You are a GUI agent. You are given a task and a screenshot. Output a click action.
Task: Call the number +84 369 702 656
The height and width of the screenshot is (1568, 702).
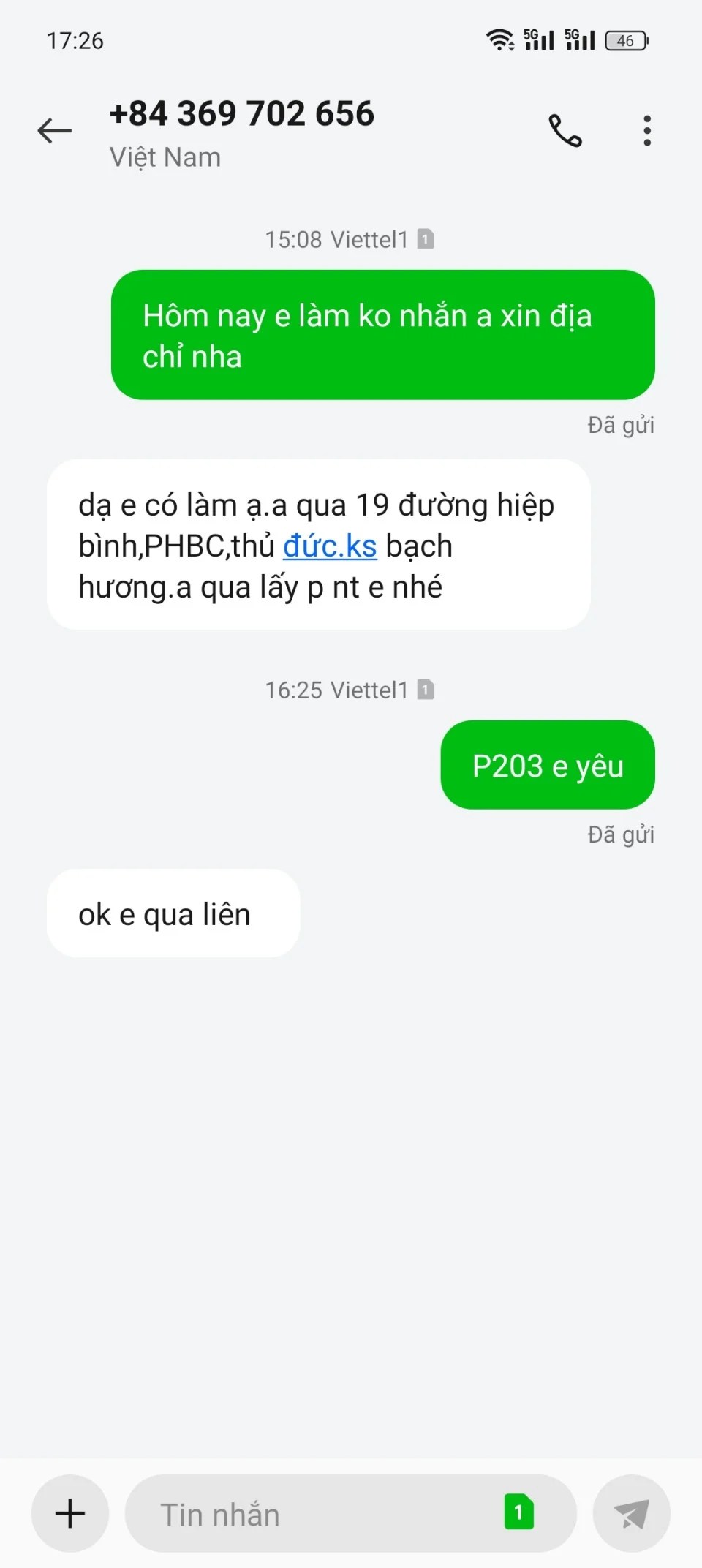[x=565, y=131]
